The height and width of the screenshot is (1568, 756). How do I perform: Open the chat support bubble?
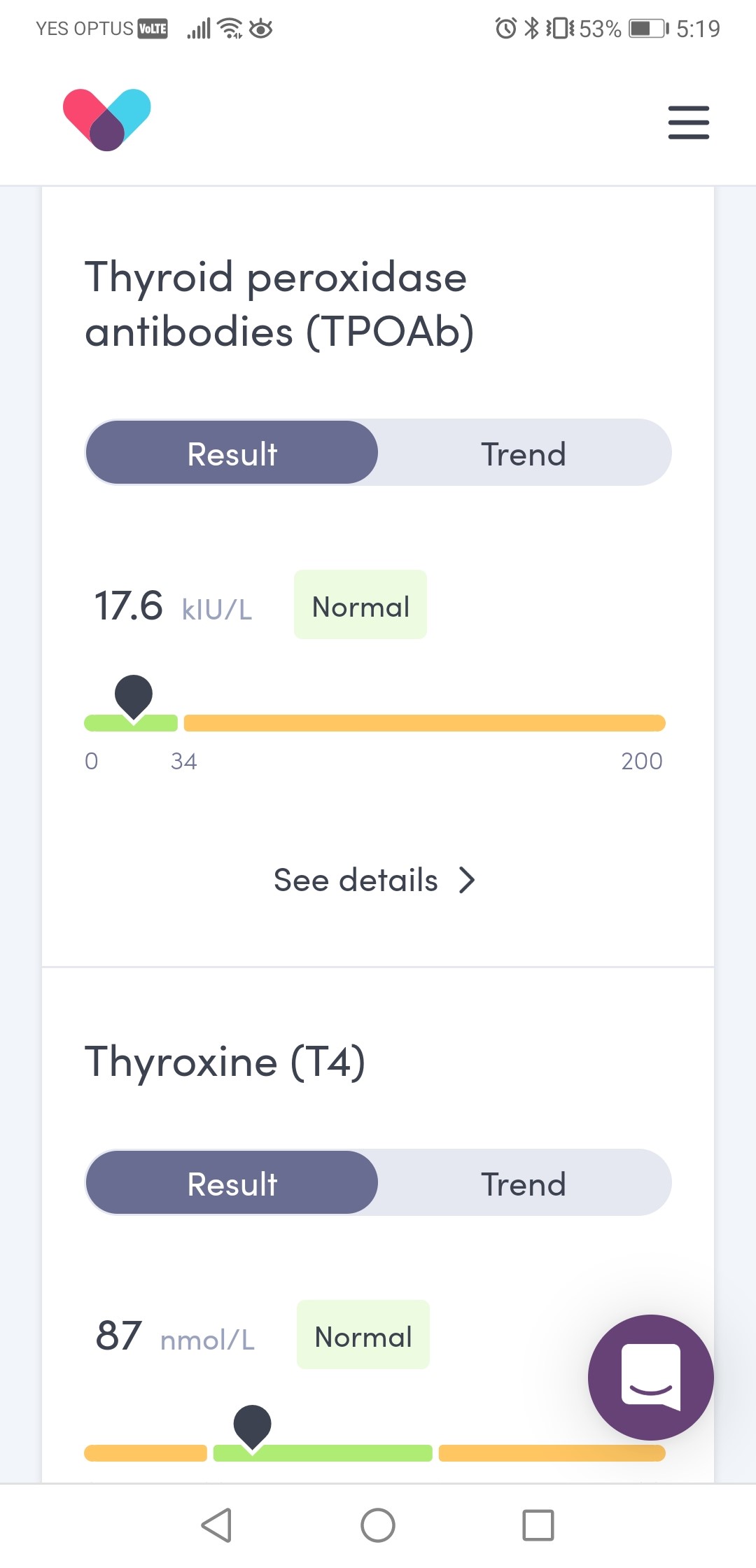[650, 1377]
